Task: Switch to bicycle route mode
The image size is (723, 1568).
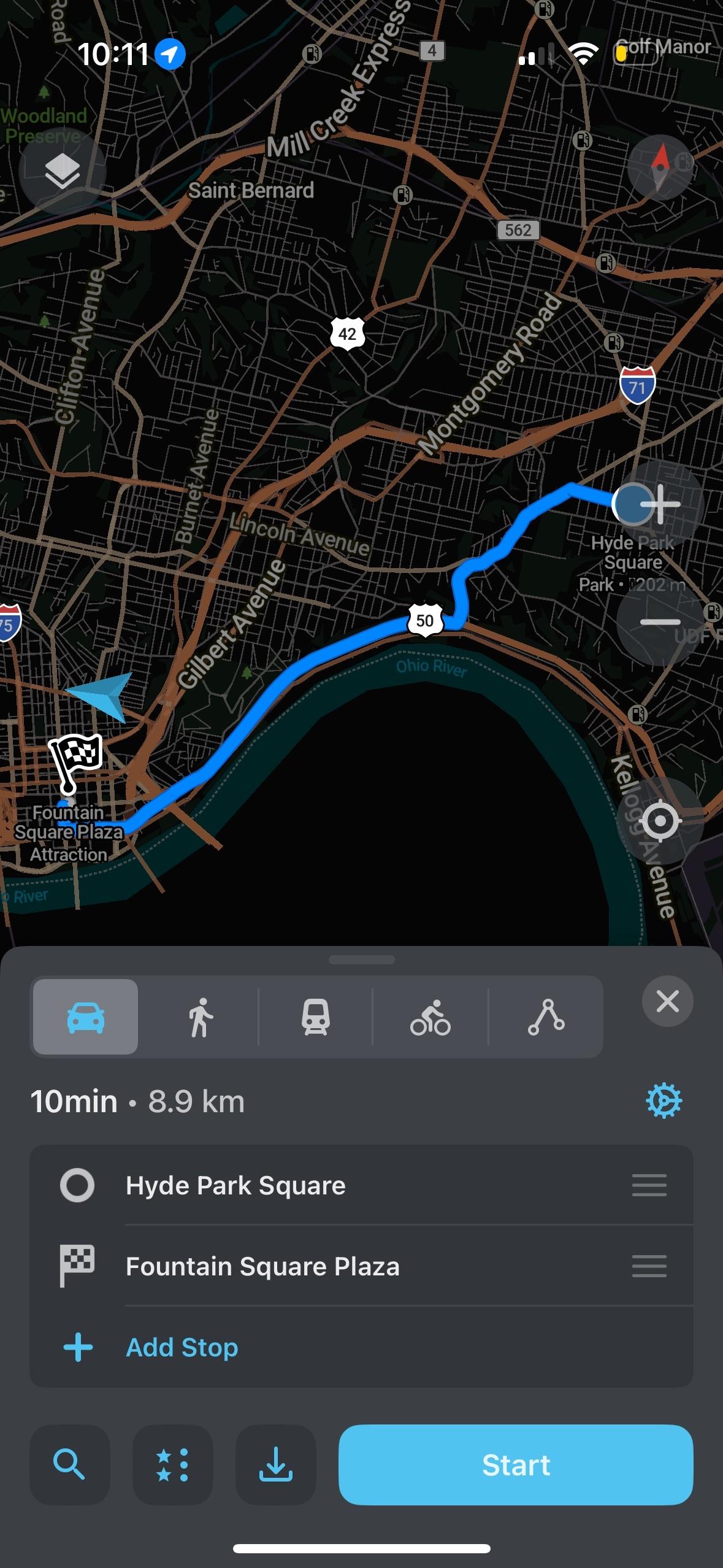Action: pyautogui.click(x=430, y=1017)
